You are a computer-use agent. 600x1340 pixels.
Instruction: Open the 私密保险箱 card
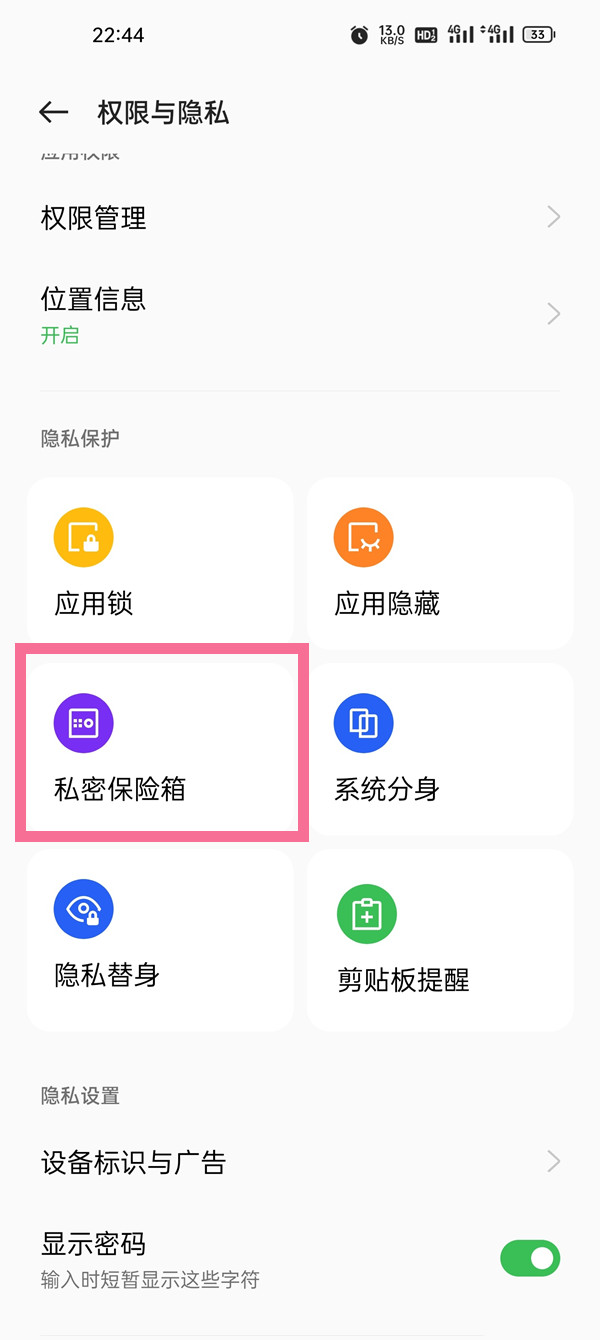[160, 750]
